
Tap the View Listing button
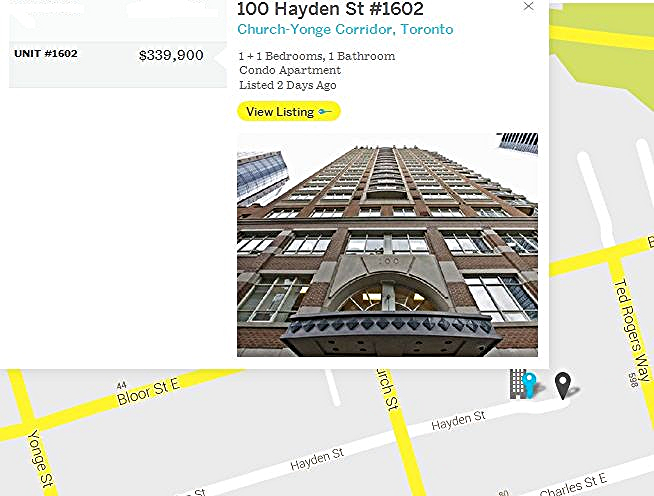click(288, 112)
